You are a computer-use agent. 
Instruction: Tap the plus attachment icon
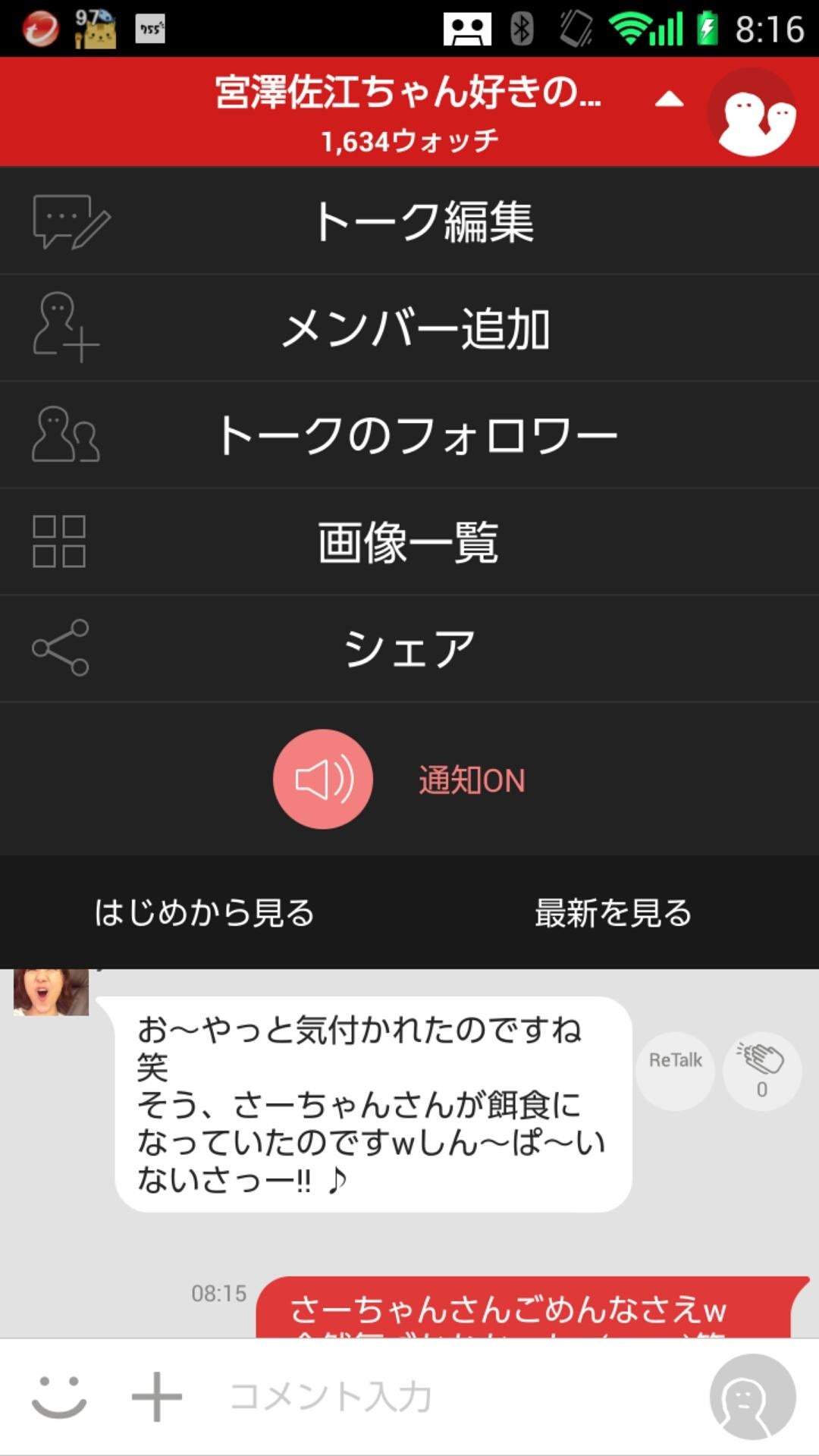tap(157, 1396)
